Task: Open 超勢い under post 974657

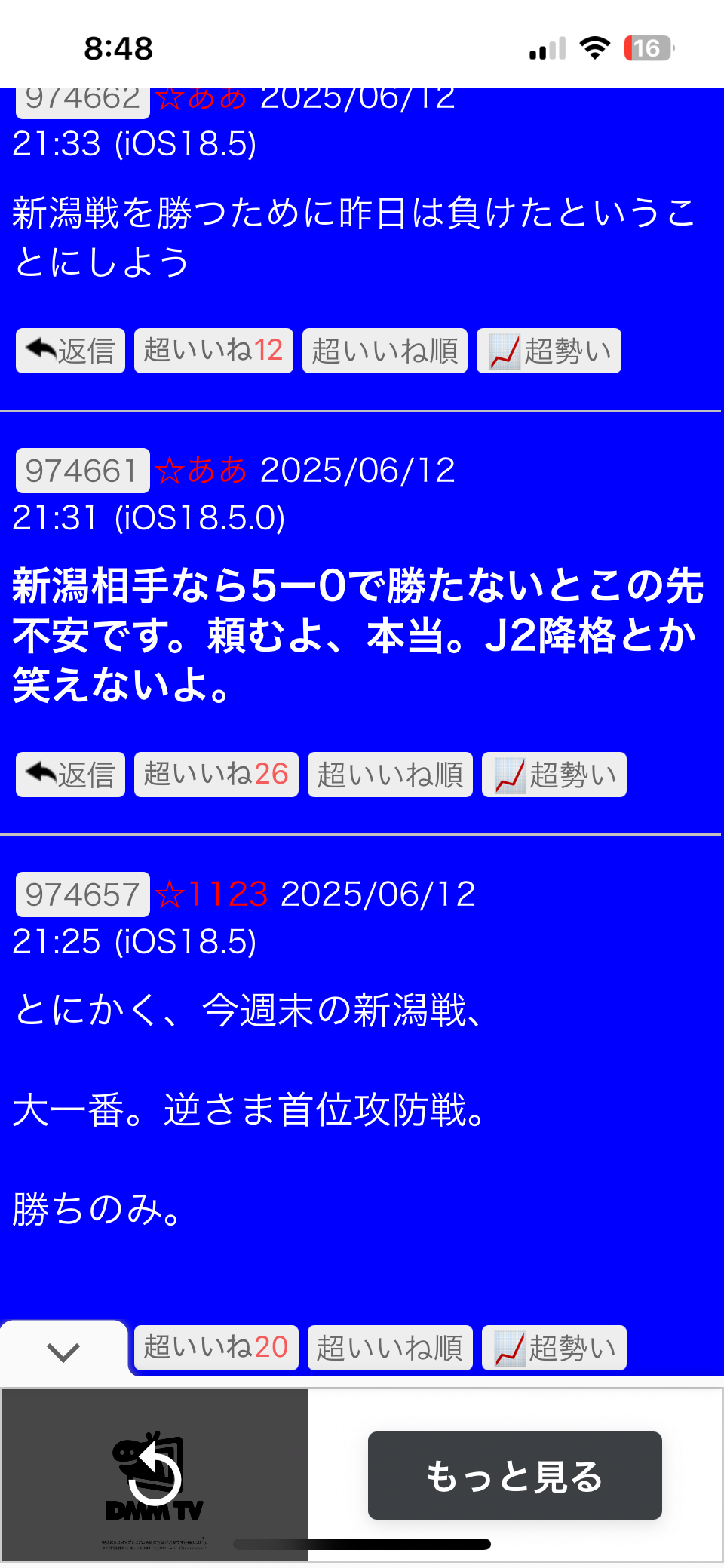Action: tap(554, 1348)
